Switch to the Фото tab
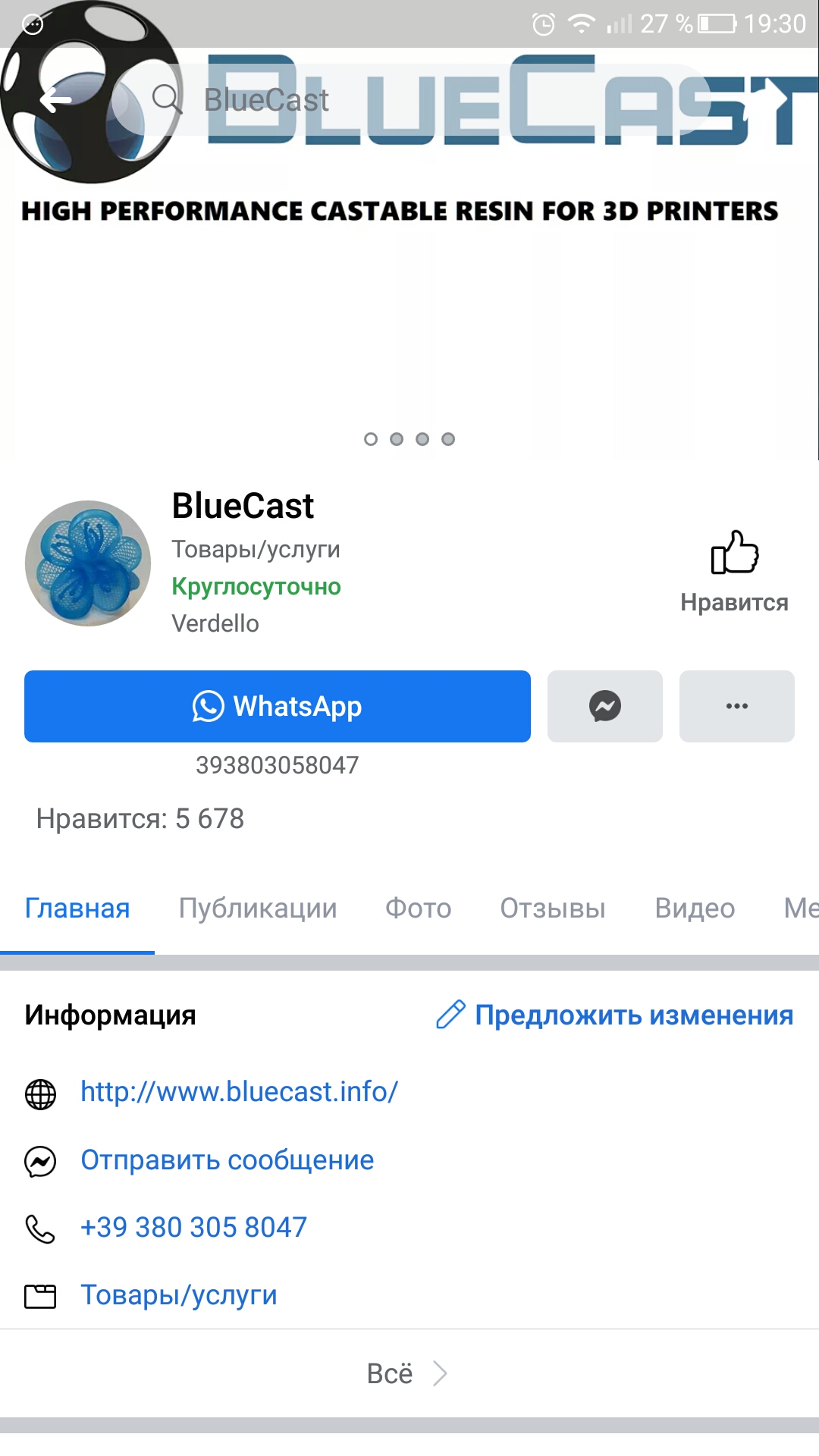819x1456 pixels. [418, 908]
